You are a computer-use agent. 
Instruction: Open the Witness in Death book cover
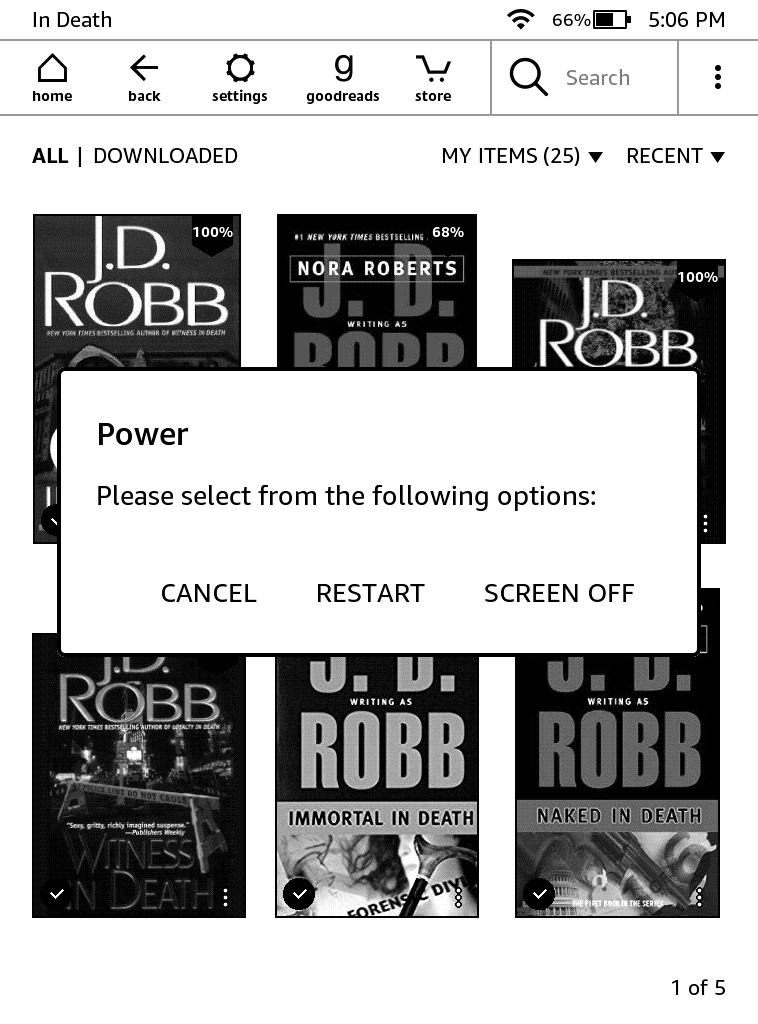(138, 790)
